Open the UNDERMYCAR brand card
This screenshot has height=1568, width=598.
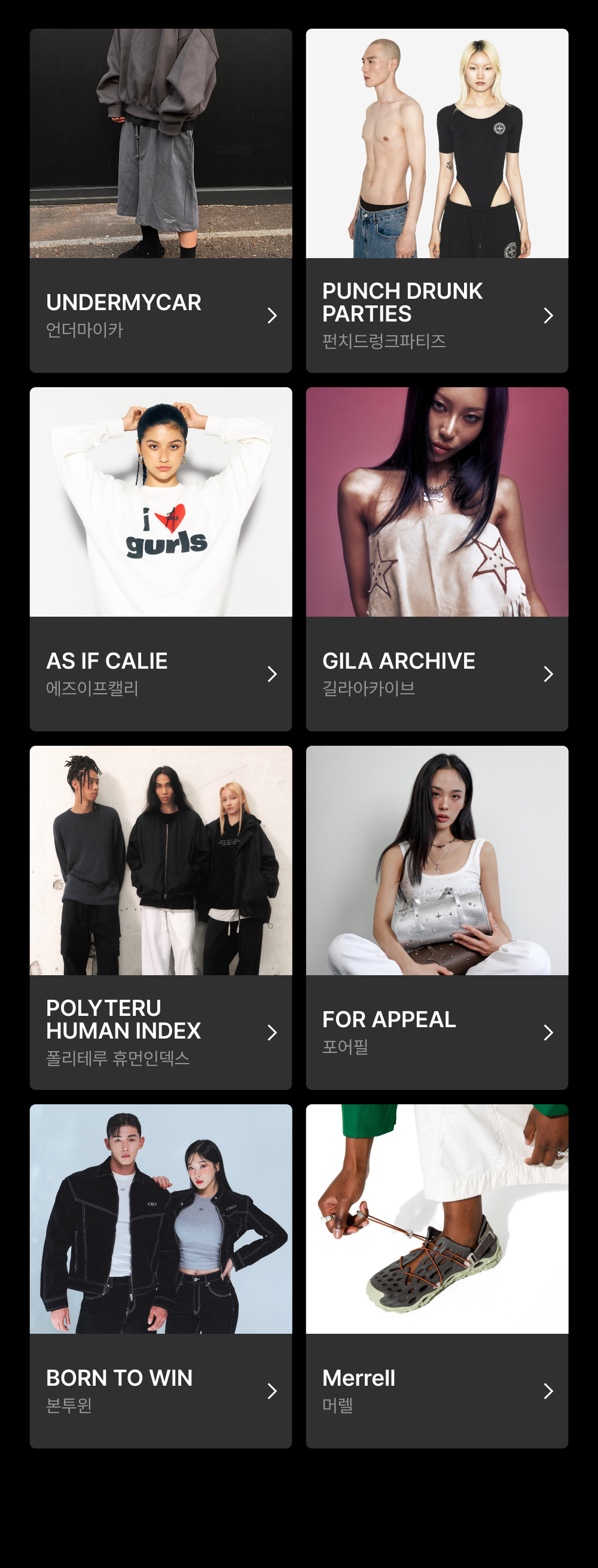(161, 200)
